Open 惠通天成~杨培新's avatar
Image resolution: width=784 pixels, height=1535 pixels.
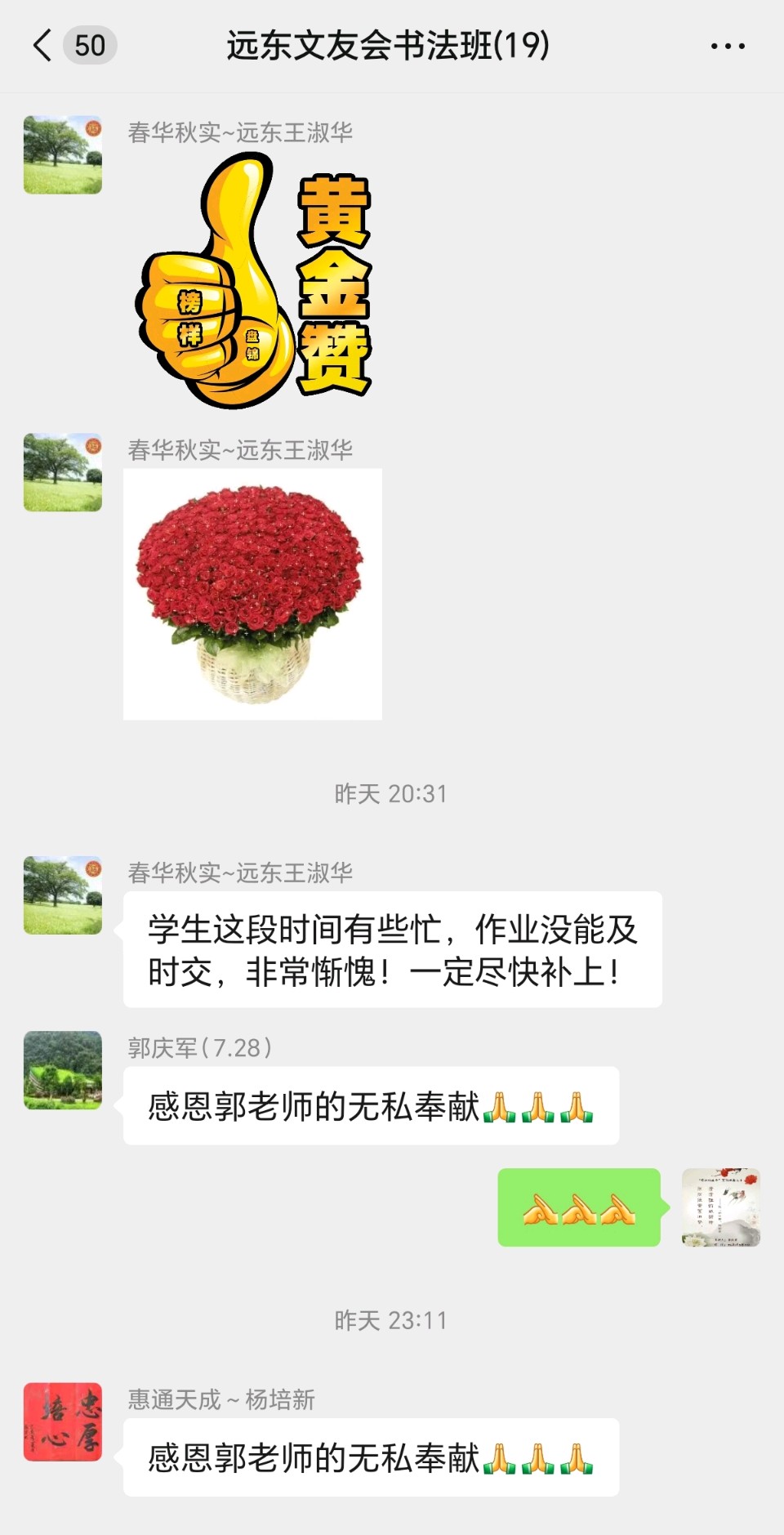pos(63,1421)
